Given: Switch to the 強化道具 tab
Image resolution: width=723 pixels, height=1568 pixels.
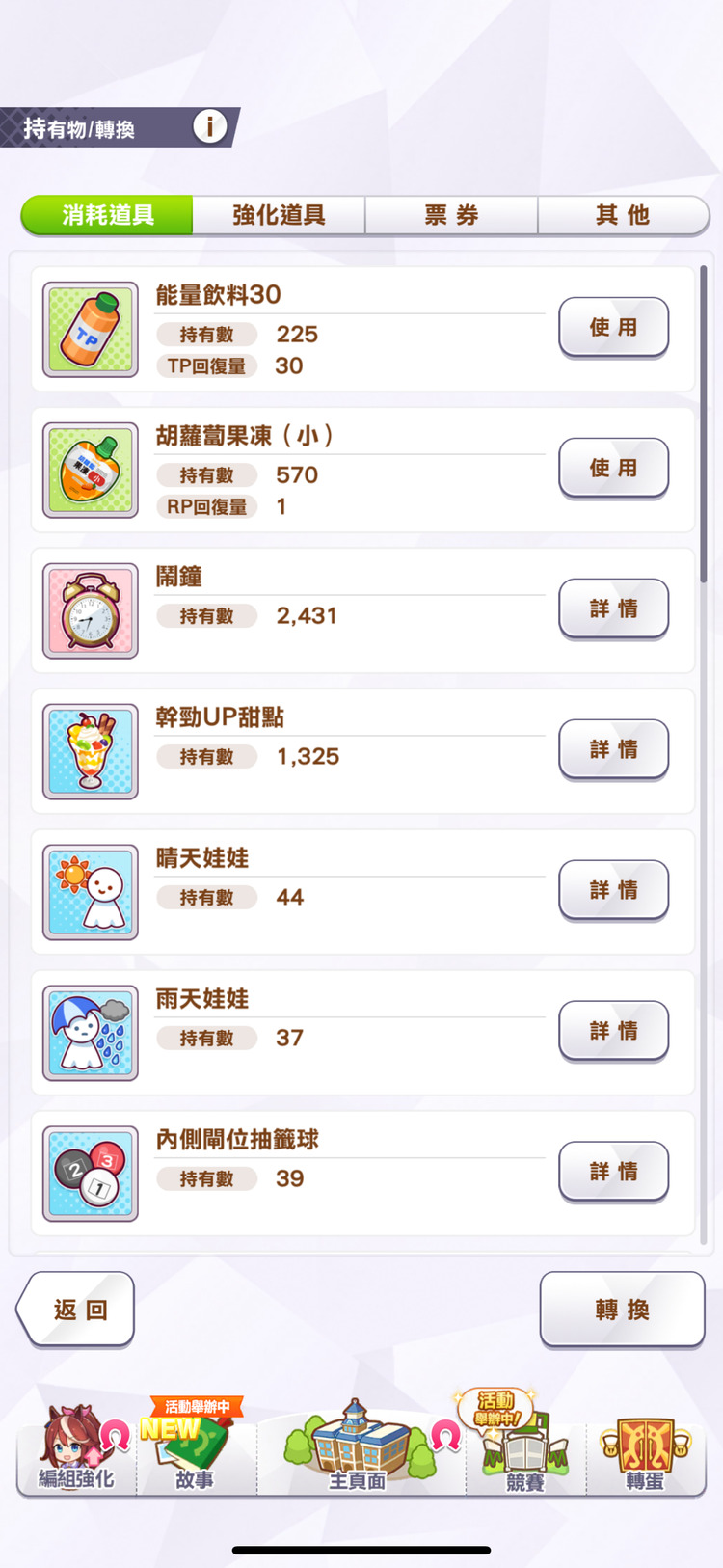Looking at the screenshot, I should [279, 215].
